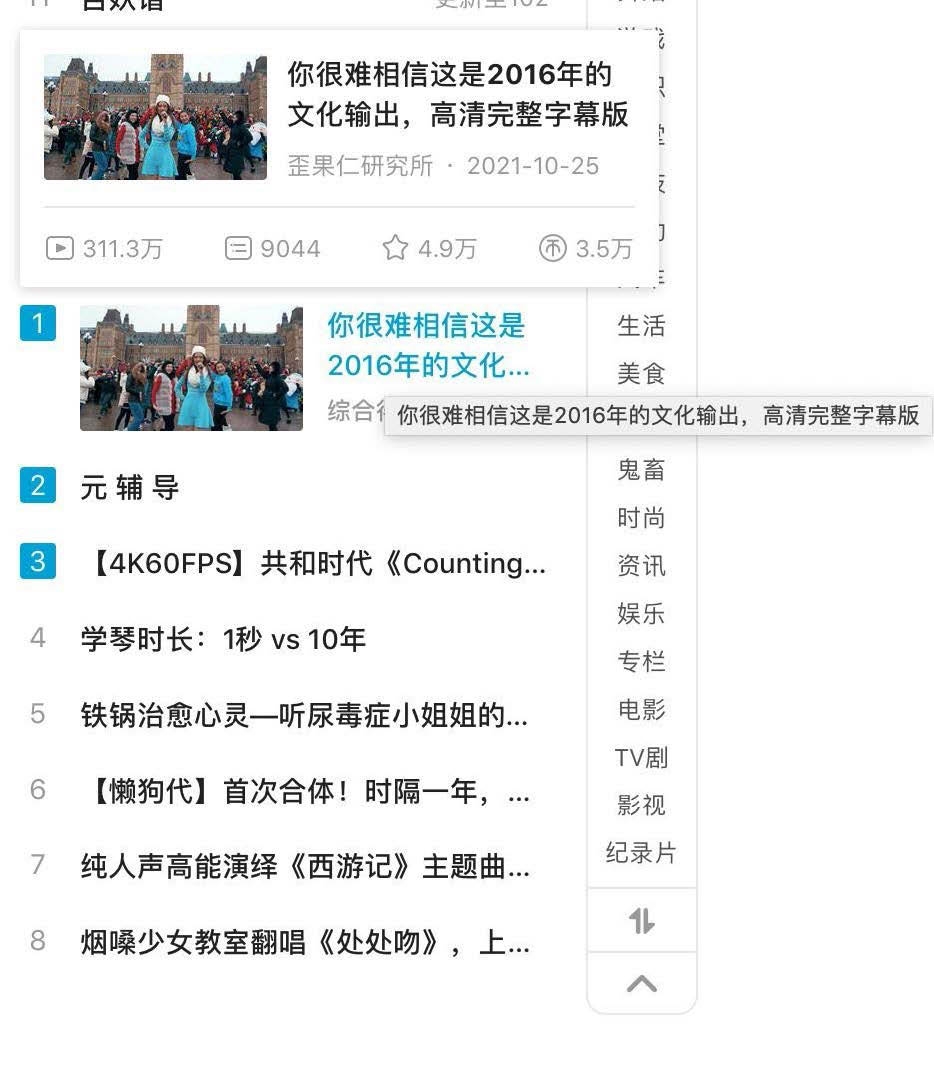
Task: Select the 时尚 category
Action: pyautogui.click(x=641, y=518)
